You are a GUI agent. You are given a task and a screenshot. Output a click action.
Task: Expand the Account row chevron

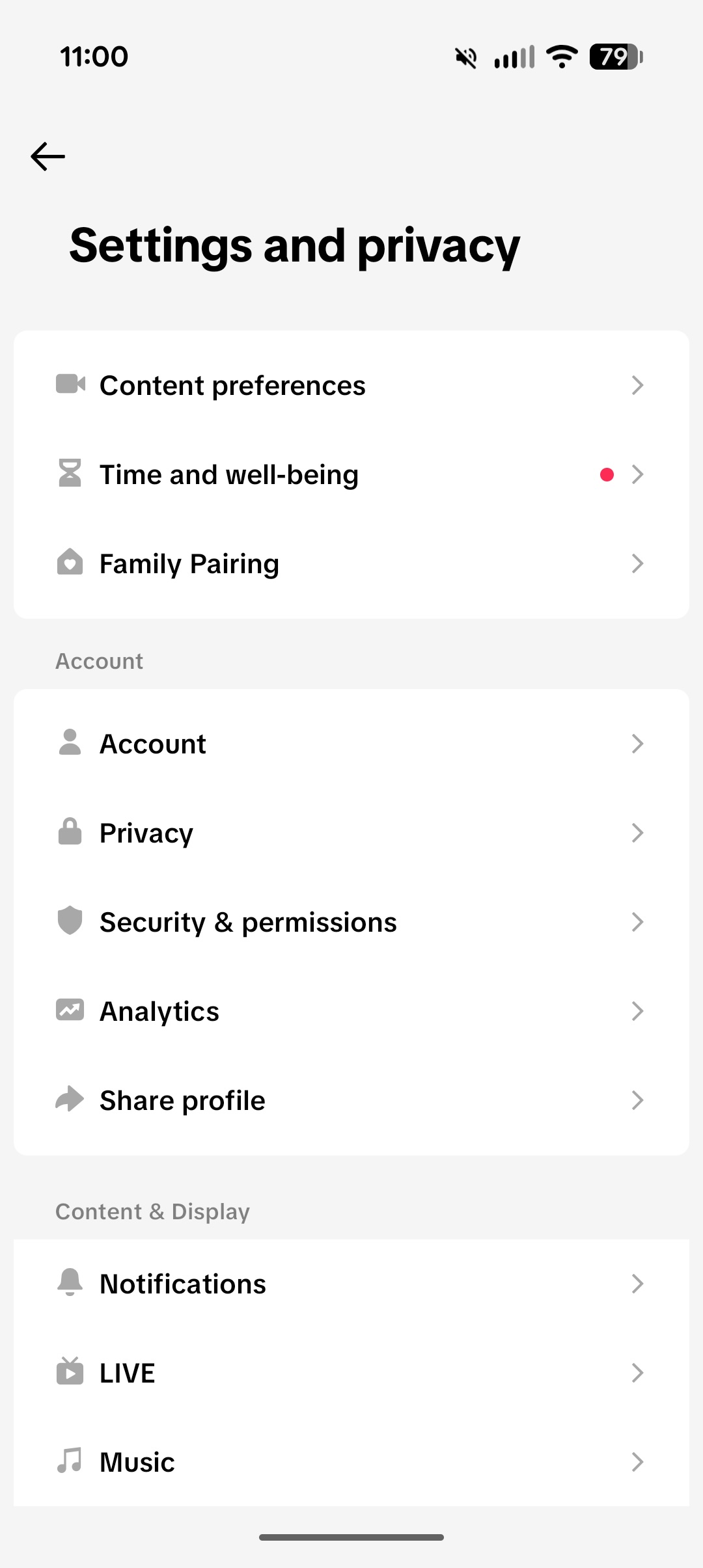pyautogui.click(x=638, y=743)
